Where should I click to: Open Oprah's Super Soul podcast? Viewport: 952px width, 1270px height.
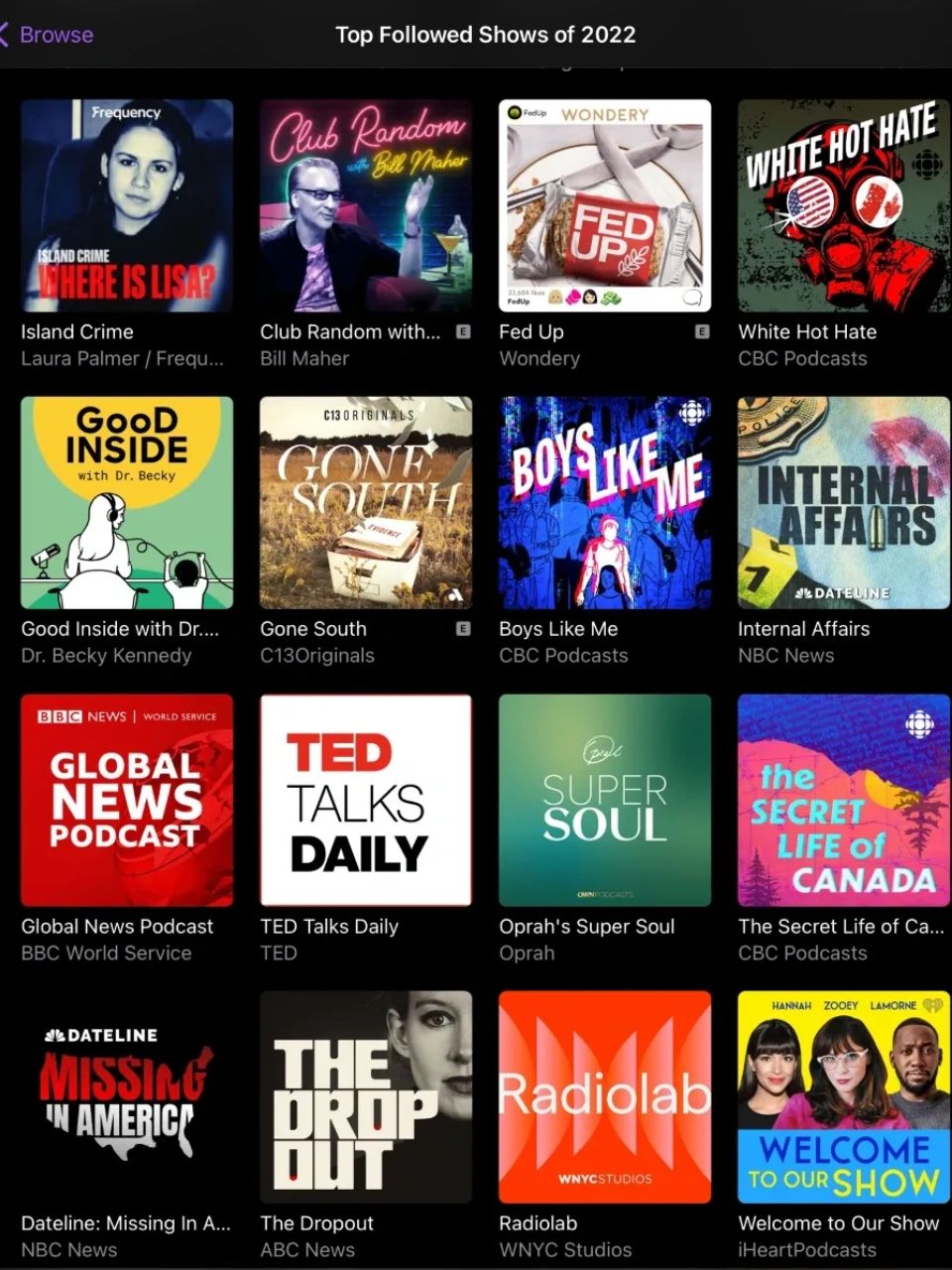(x=605, y=801)
